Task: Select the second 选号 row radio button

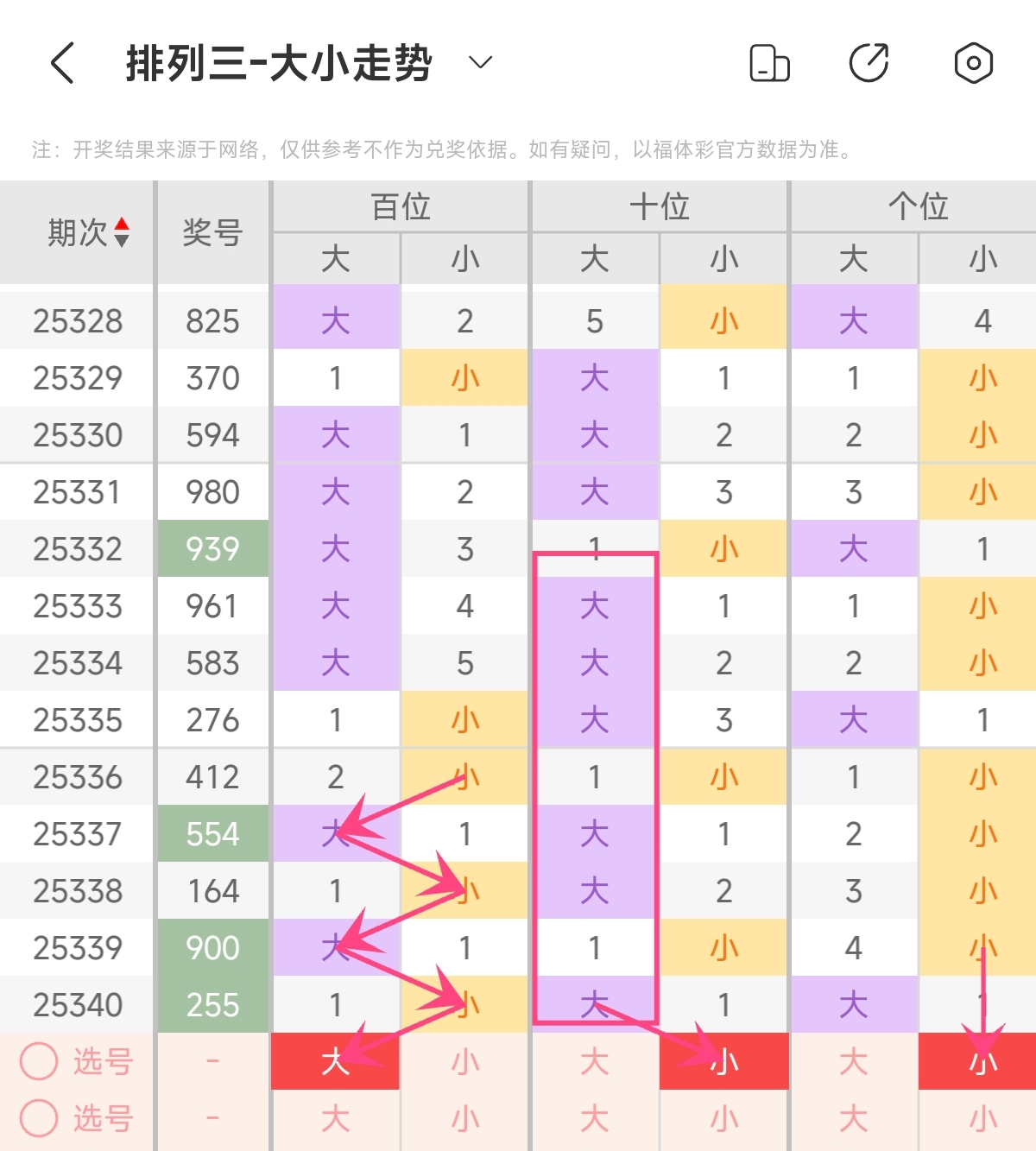Action: 39,1118
